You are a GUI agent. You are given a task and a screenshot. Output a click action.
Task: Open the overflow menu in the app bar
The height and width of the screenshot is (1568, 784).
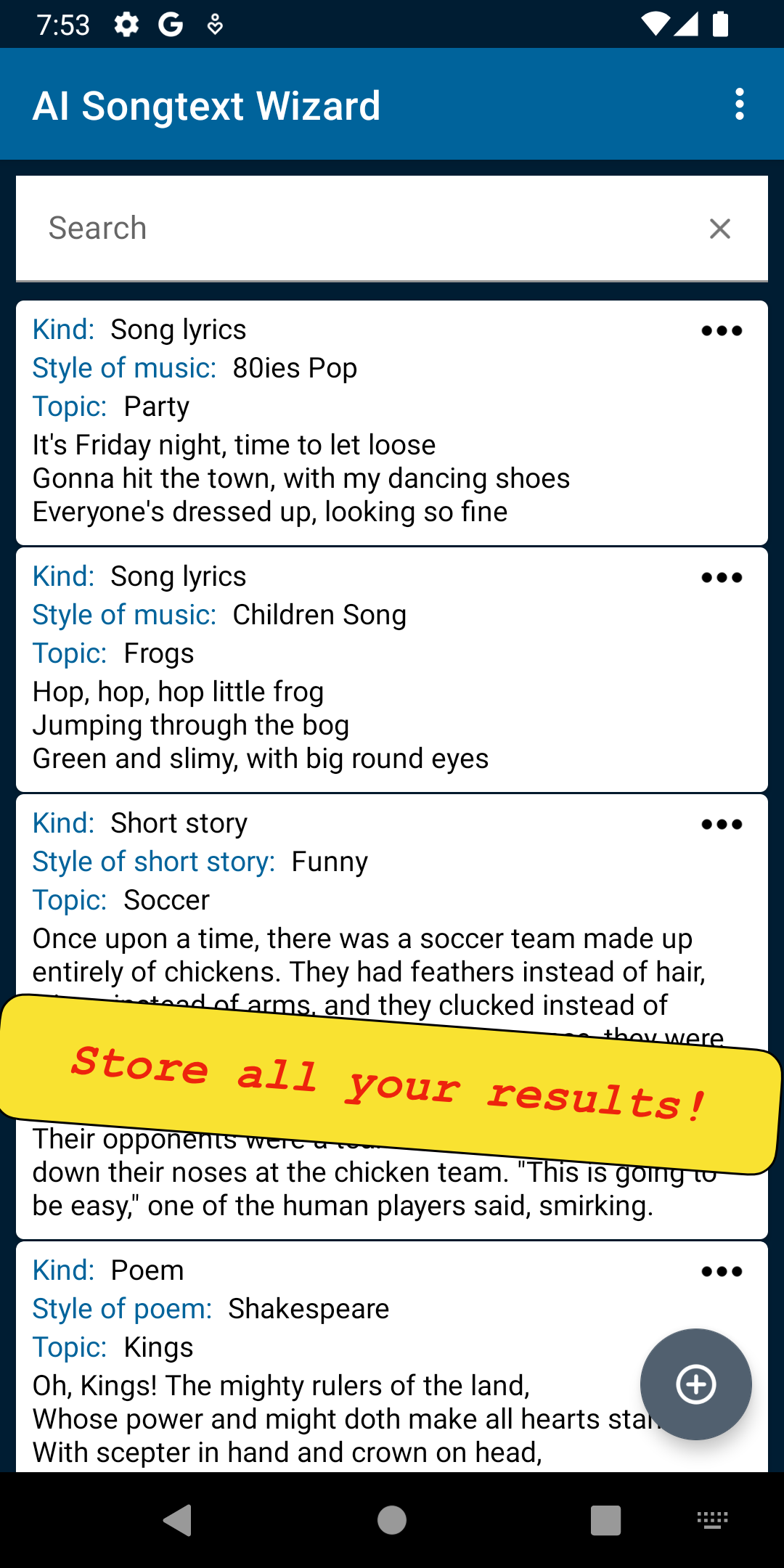click(x=739, y=105)
